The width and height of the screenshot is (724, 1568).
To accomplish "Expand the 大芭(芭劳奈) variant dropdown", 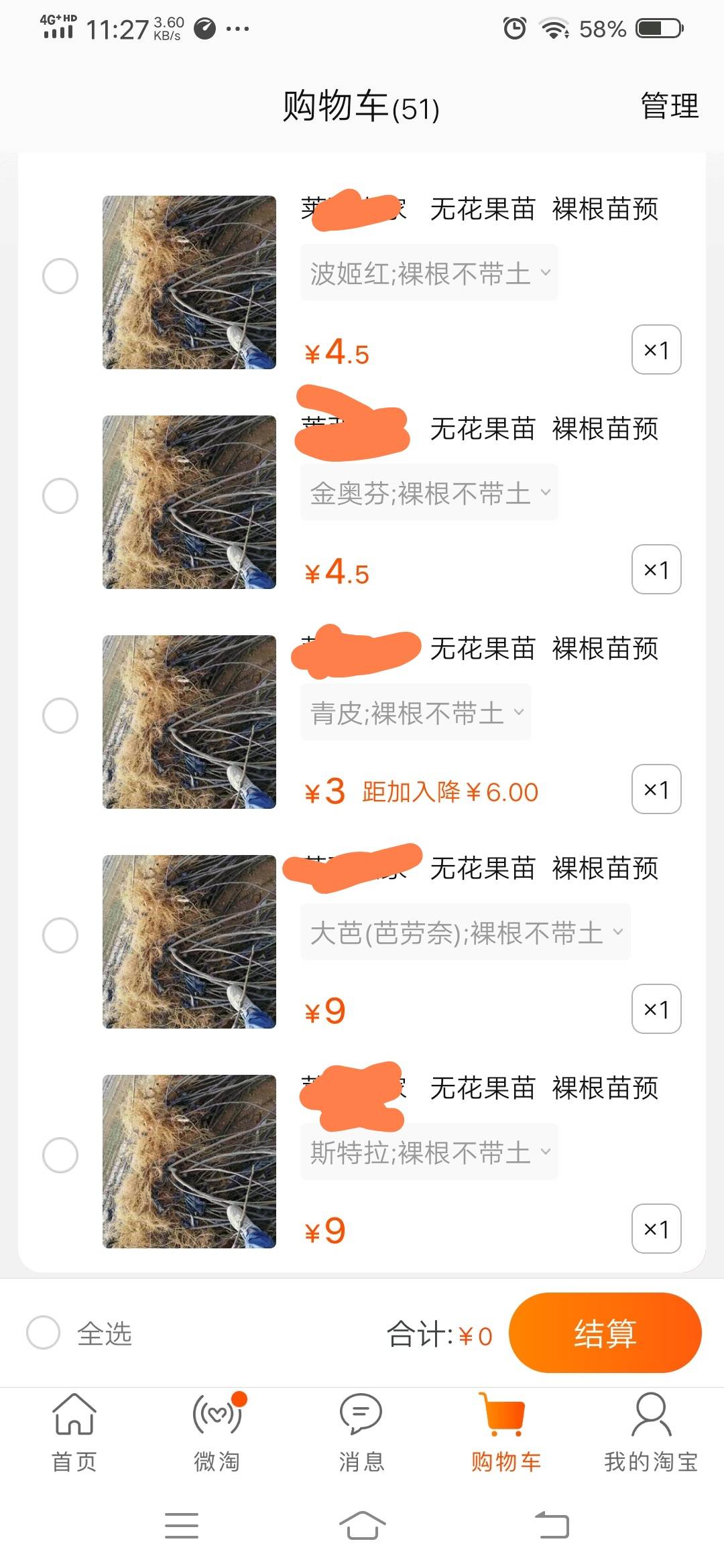I will (x=465, y=933).
